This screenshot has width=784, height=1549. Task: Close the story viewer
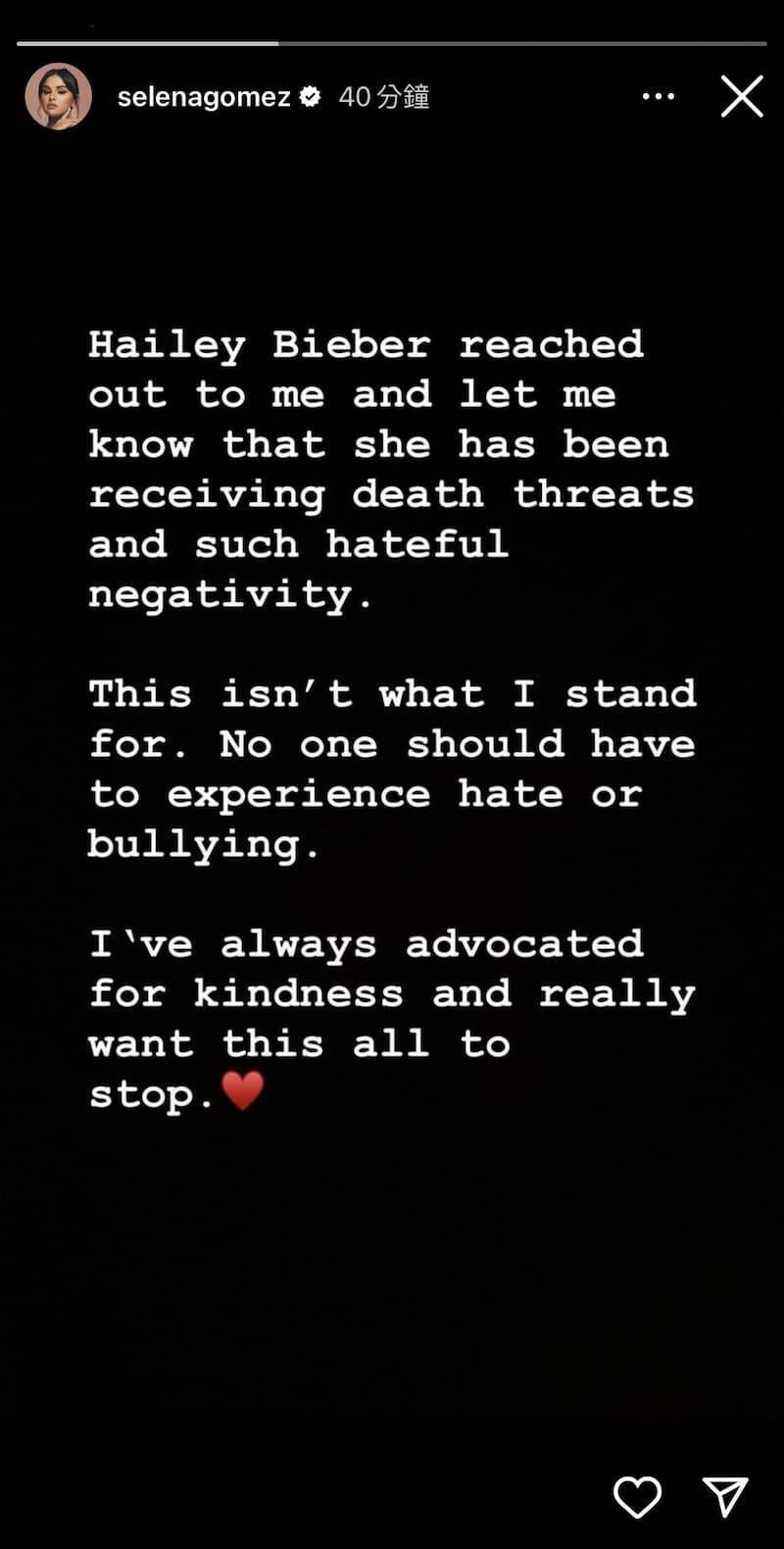742,96
